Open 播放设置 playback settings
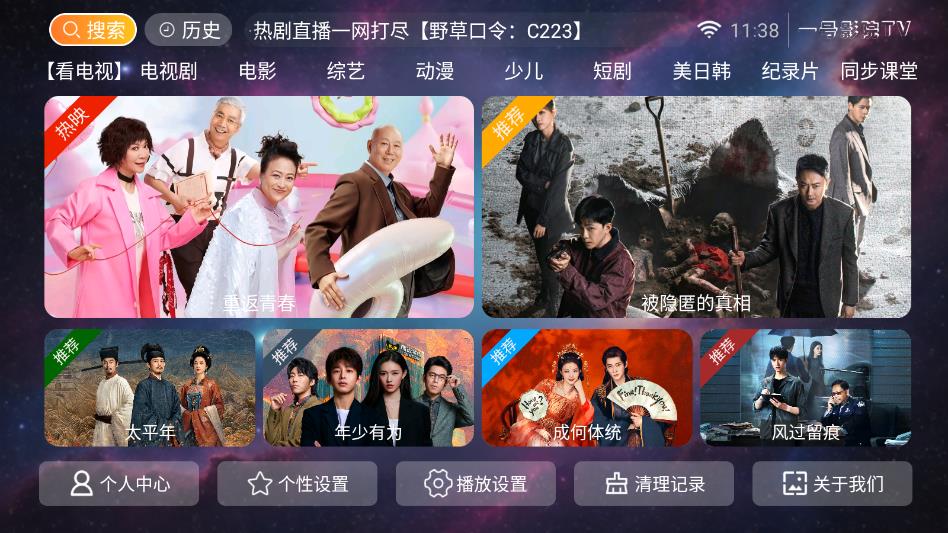The height and width of the screenshot is (533, 948). point(476,484)
